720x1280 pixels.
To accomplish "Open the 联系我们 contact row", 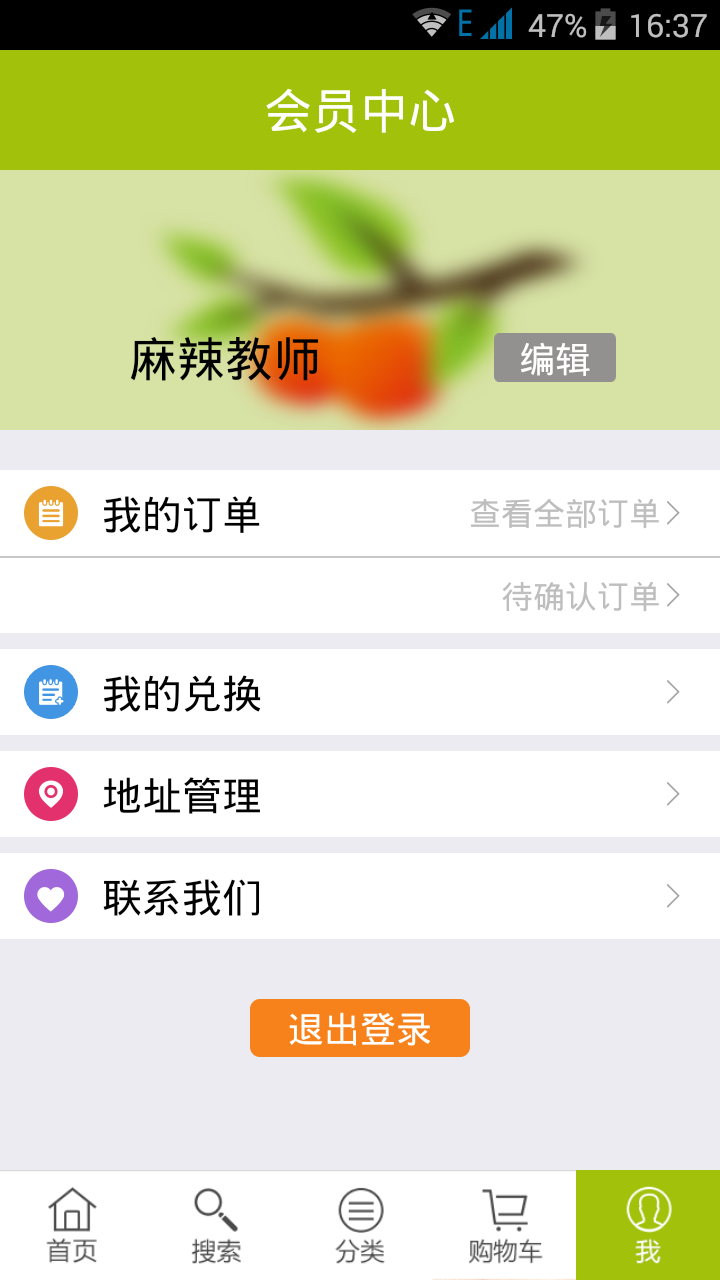I will point(360,897).
